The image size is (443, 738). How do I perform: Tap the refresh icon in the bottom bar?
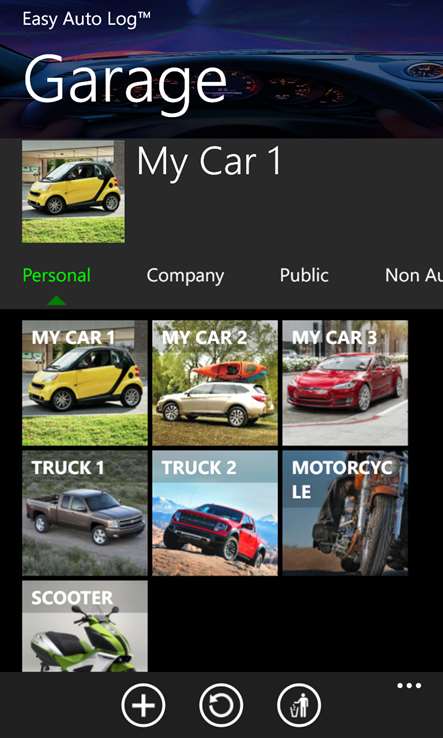[x=221, y=705]
